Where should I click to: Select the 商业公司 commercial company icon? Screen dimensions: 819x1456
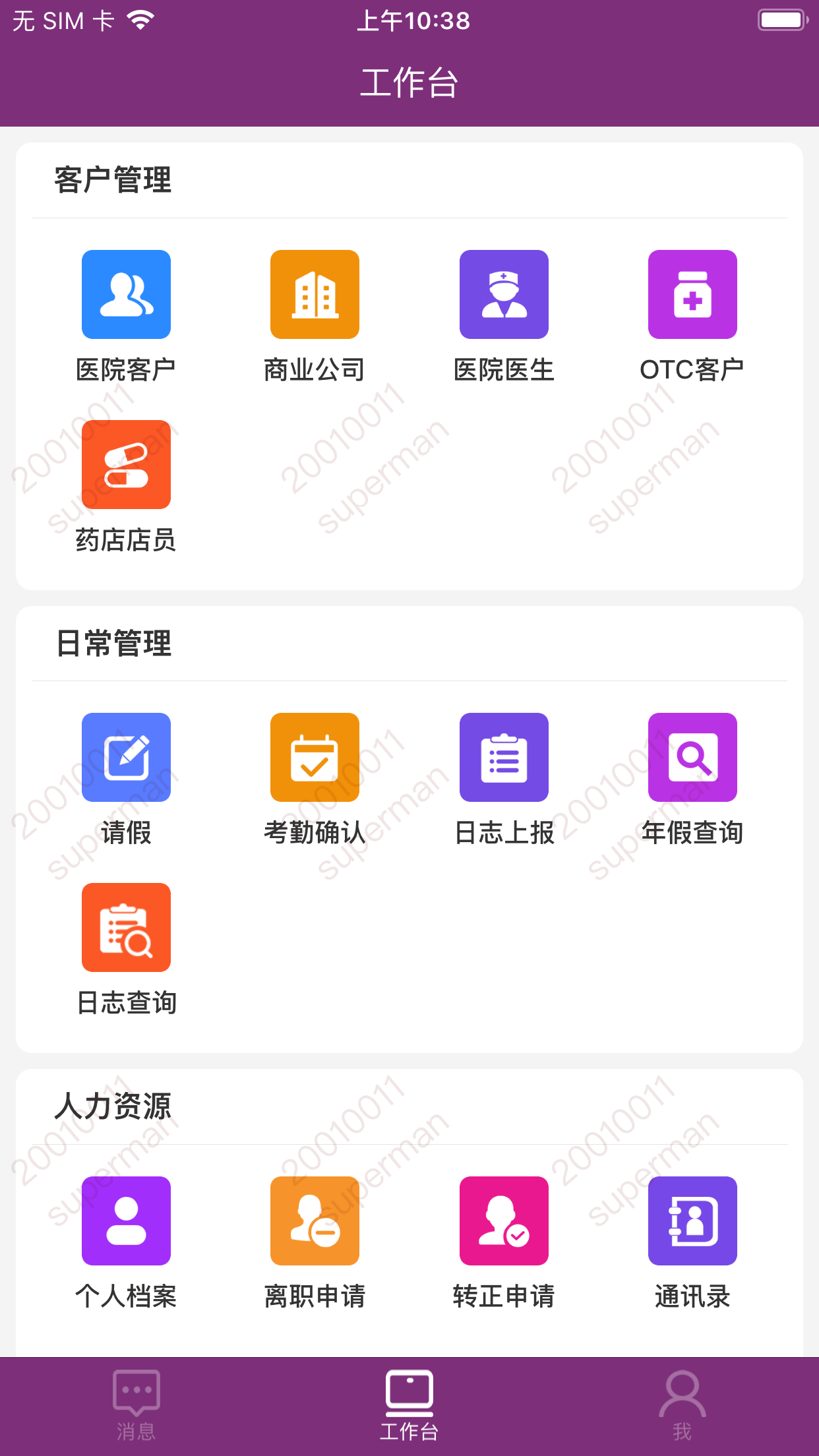coord(315,294)
